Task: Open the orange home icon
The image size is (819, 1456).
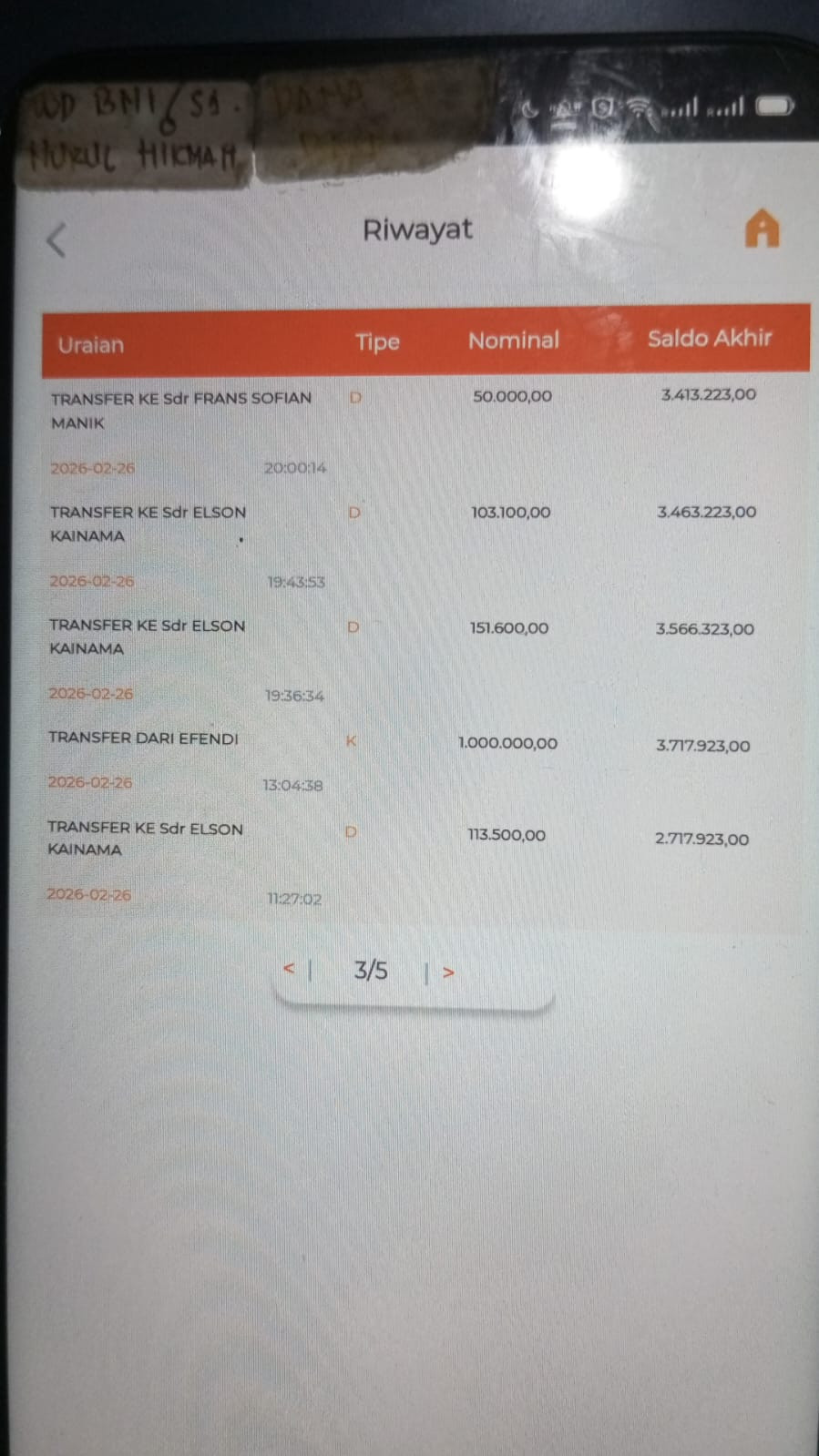Action: (762, 229)
